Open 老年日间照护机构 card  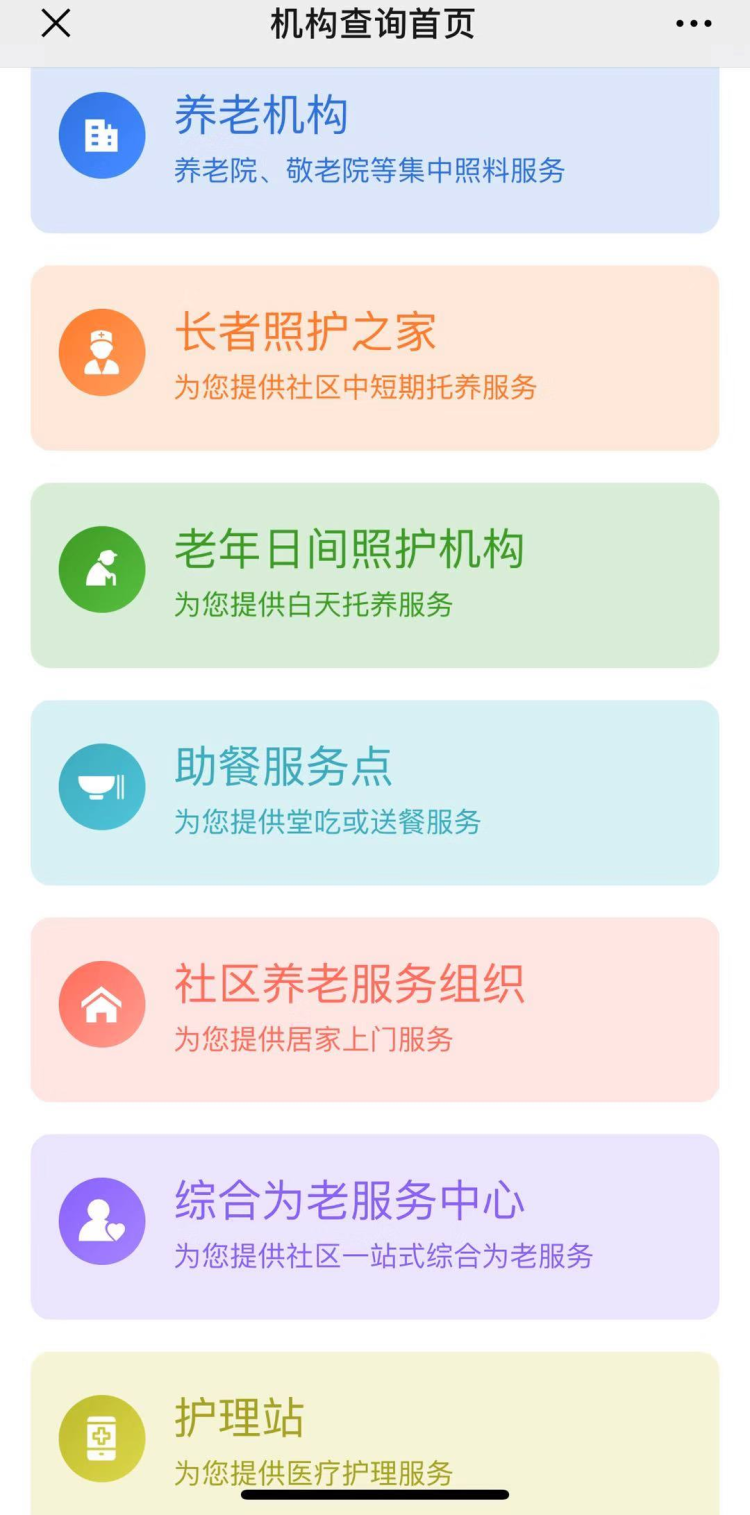[x=375, y=574]
